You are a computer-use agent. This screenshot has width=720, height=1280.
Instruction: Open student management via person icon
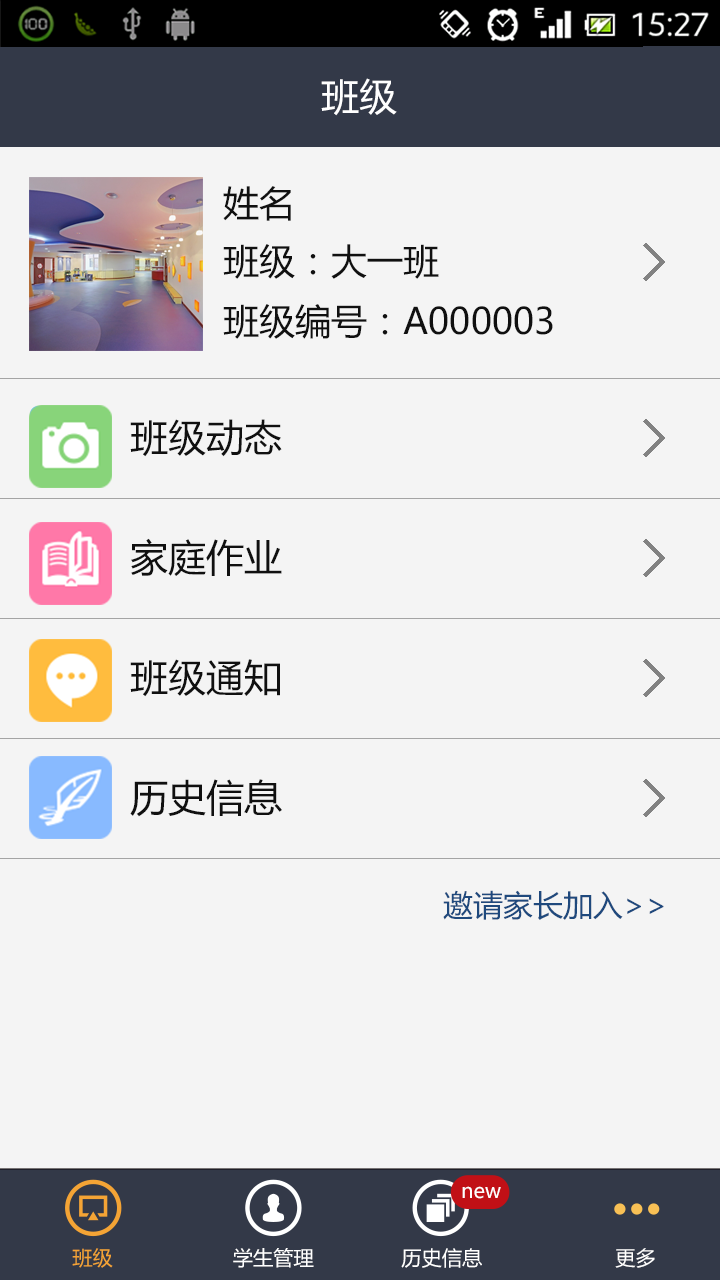[x=272, y=1208]
